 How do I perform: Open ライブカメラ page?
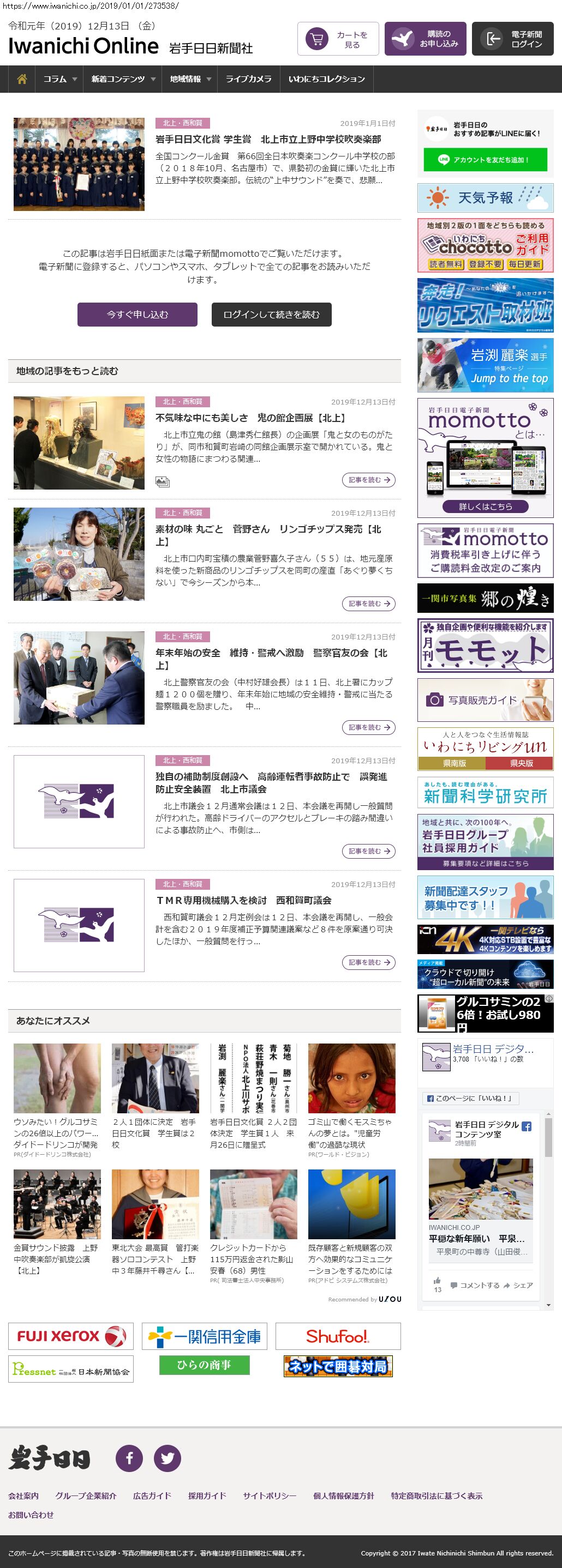(248, 79)
